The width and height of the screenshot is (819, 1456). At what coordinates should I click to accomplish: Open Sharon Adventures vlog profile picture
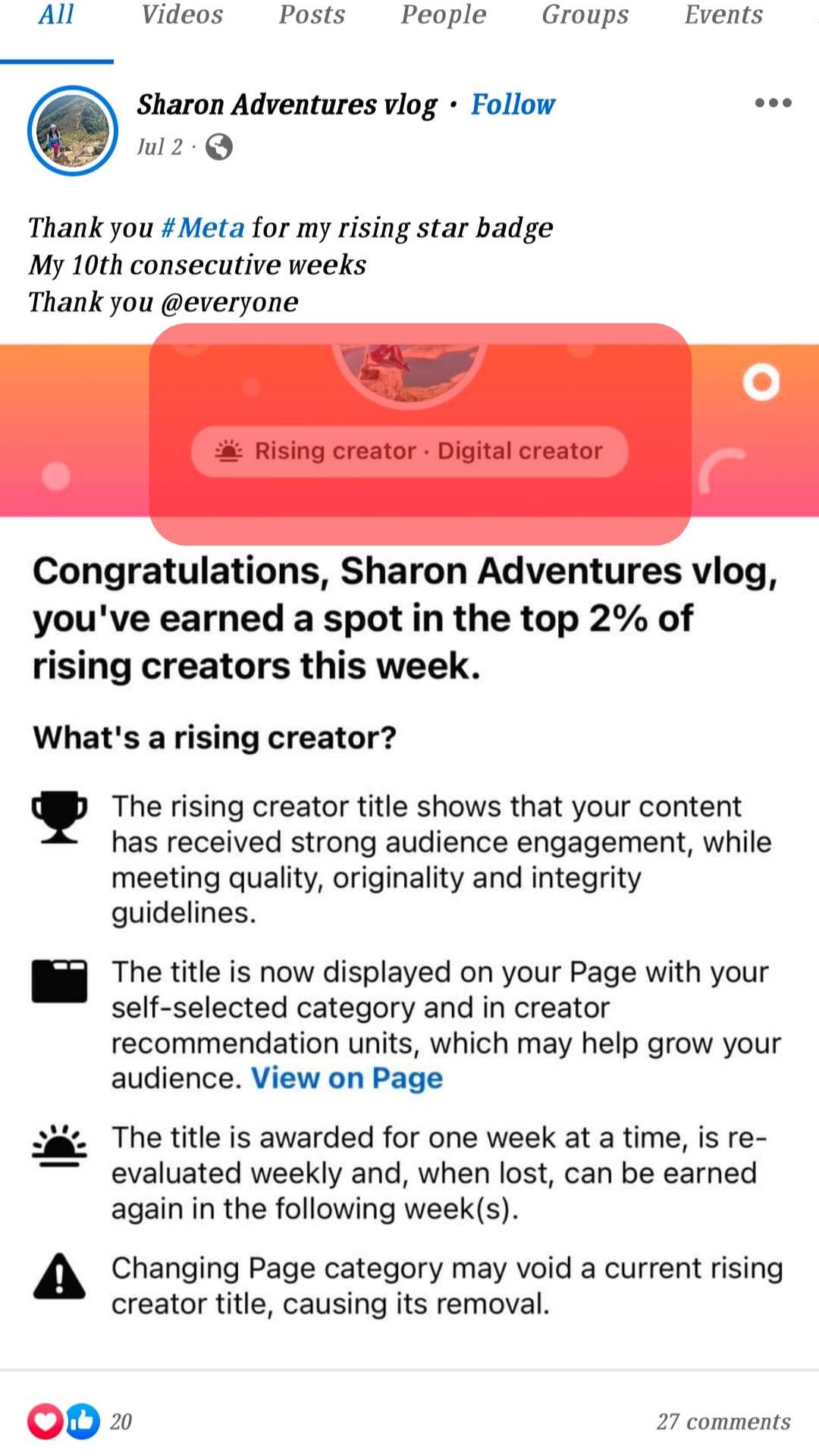(x=73, y=130)
